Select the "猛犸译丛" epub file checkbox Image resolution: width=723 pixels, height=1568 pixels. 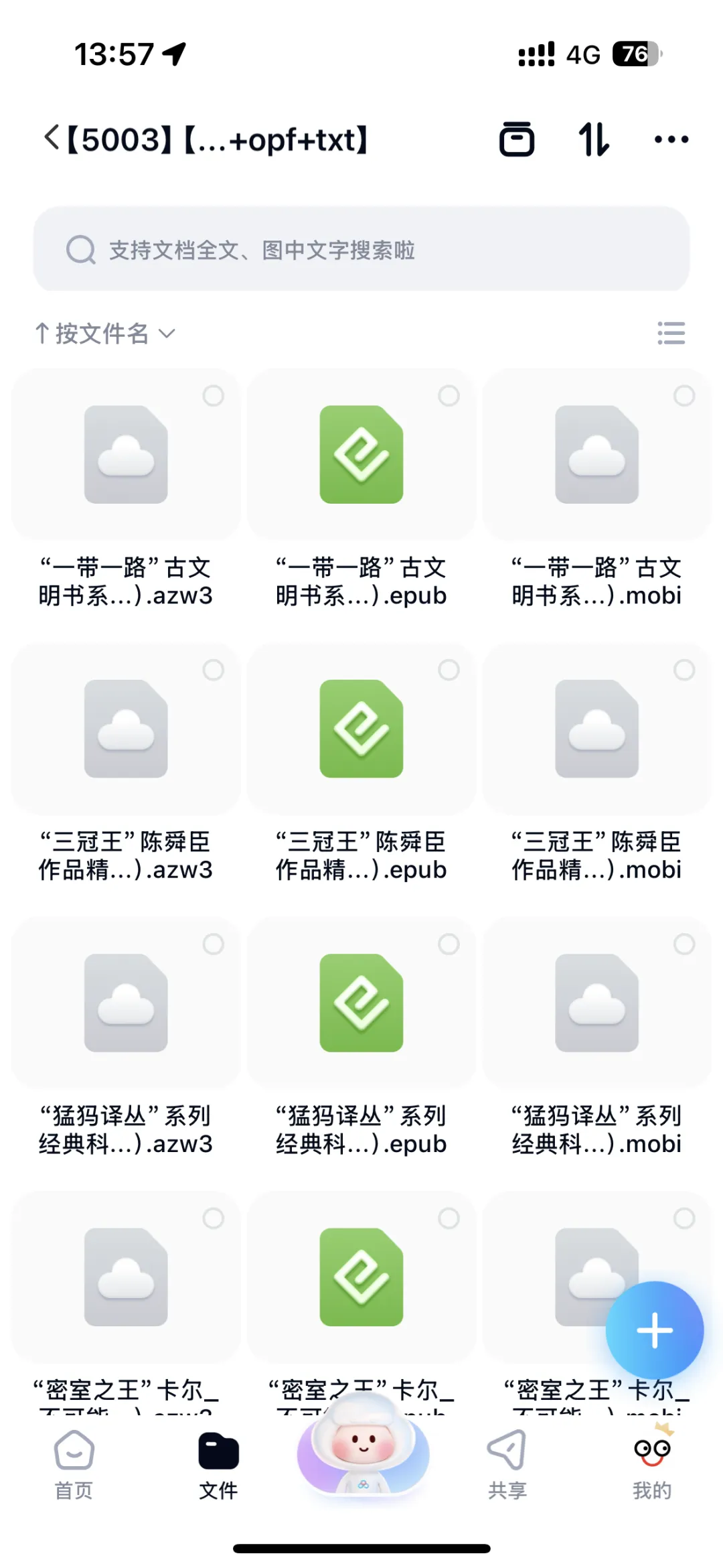click(449, 944)
